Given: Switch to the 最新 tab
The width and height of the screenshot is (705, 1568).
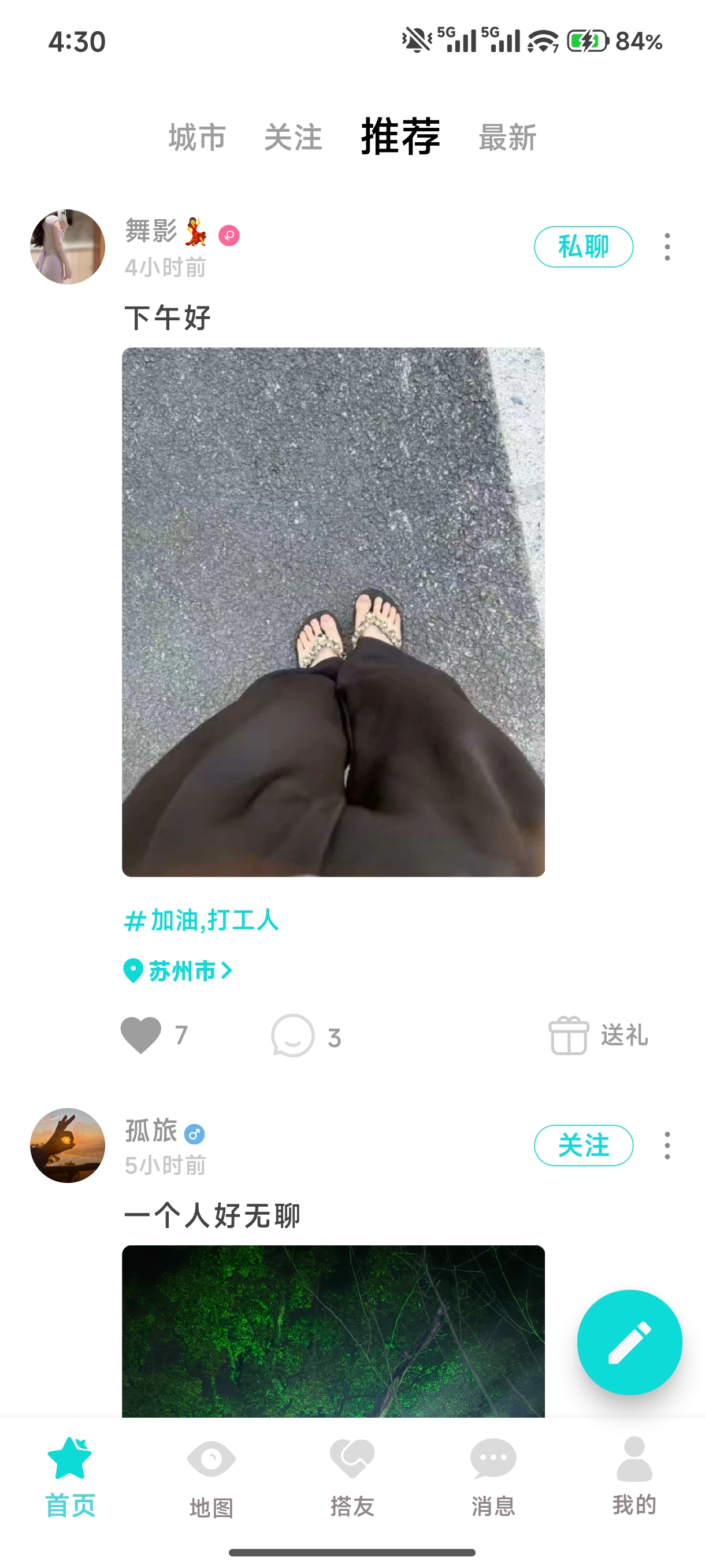Looking at the screenshot, I should tap(507, 139).
